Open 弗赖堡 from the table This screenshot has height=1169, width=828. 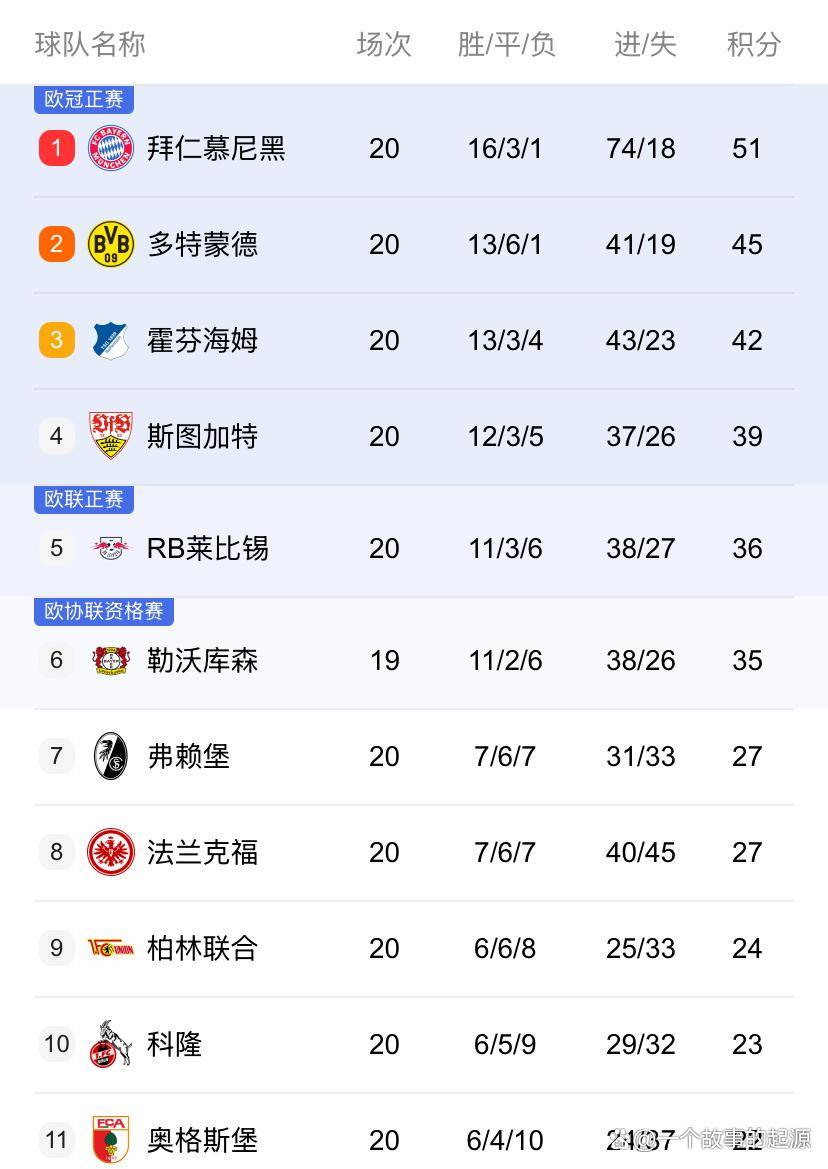(188, 757)
